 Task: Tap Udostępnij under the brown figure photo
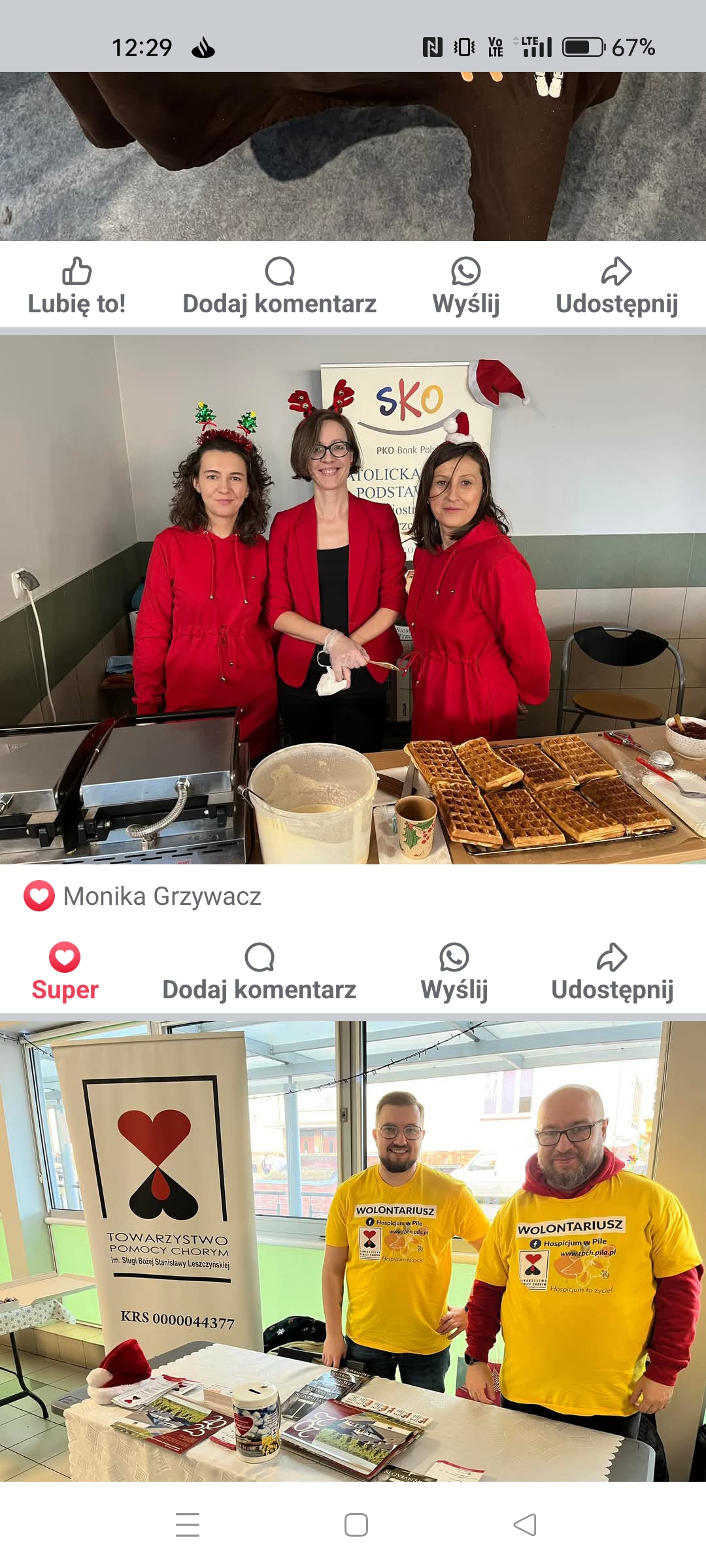point(616,286)
